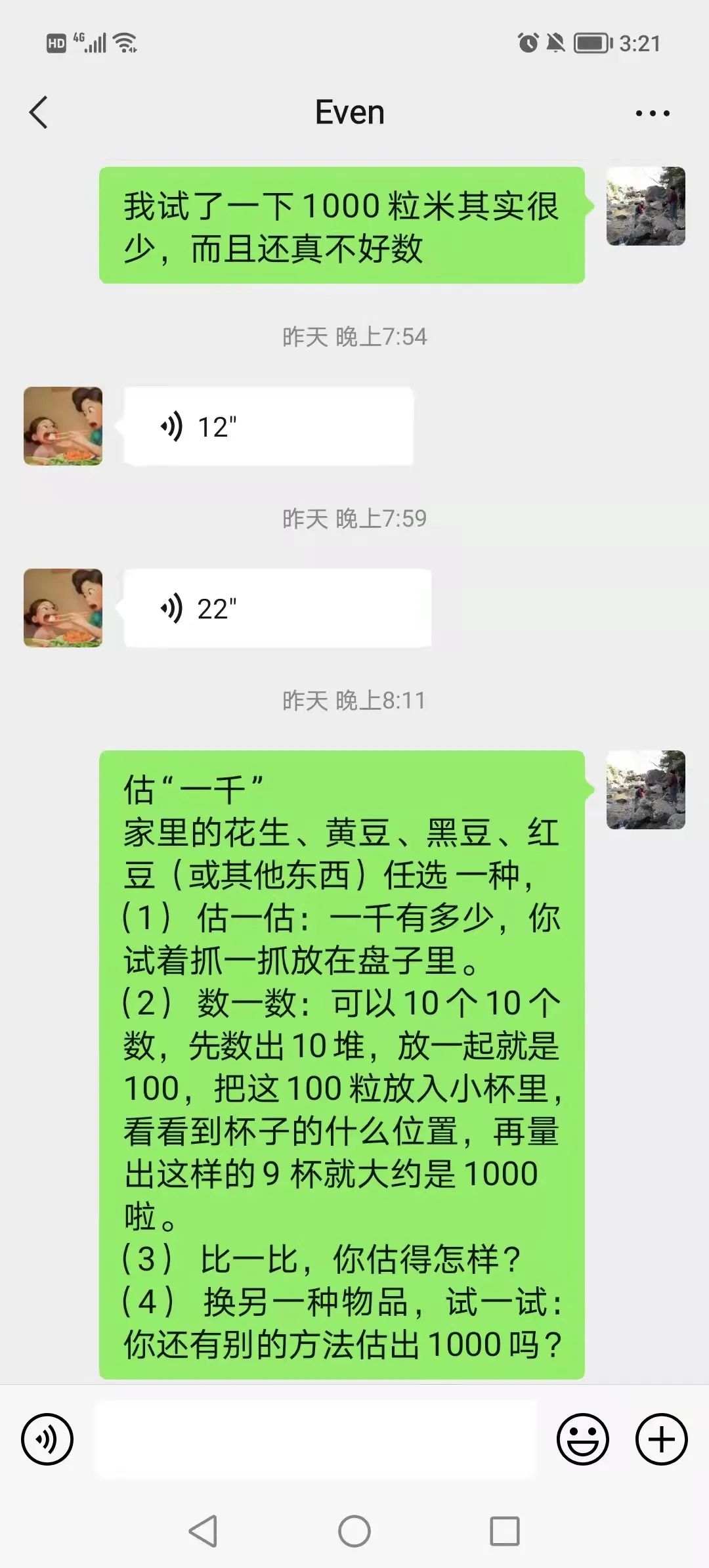Image resolution: width=709 pixels, height=1568 pixels.
Task: Open the emoji picker
Action: [x=582, y=1439]
